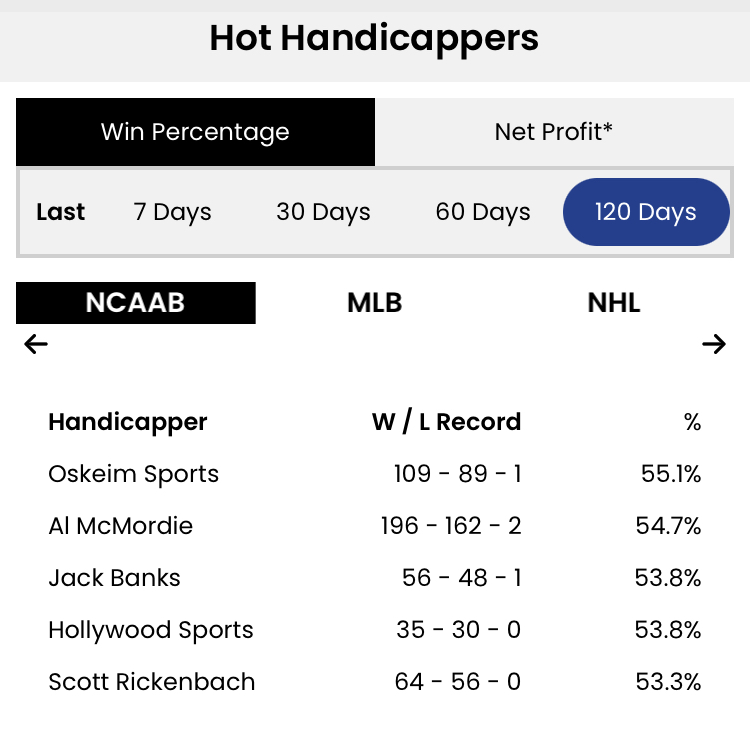The height and width of the screenshot is (747, 750).
Task: Tap the right arrow for more sports
Action: coord(713,345)
